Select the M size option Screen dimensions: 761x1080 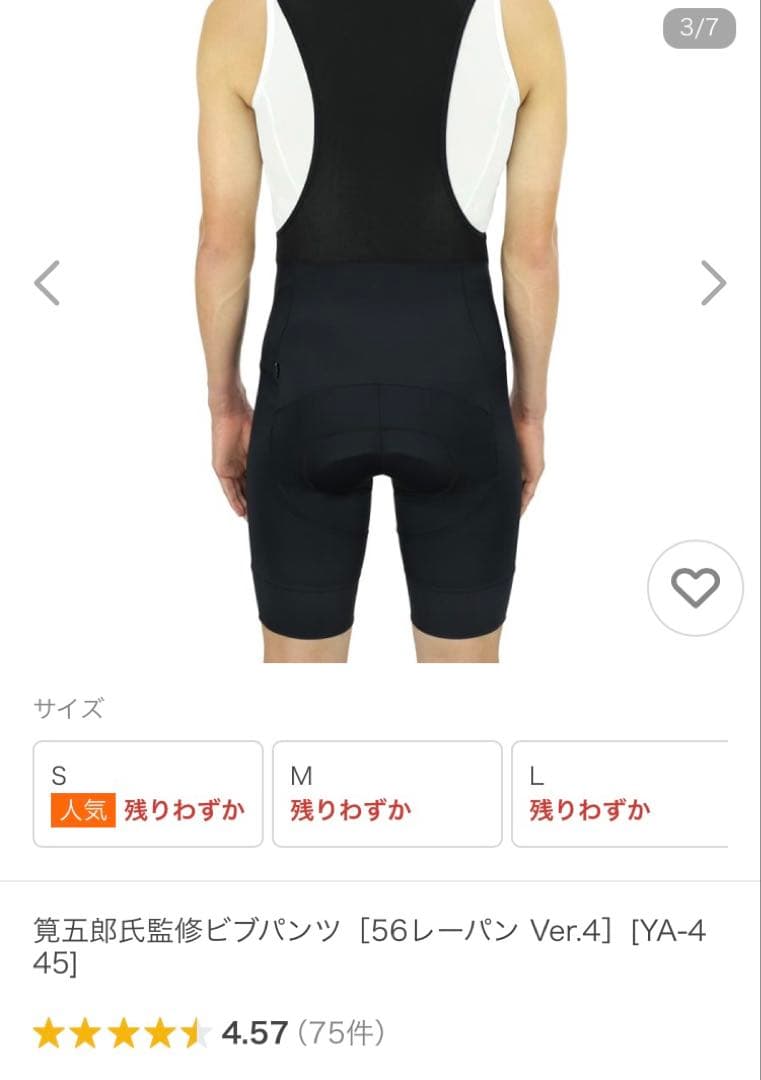pyautogui.click(x=388, y=792)
